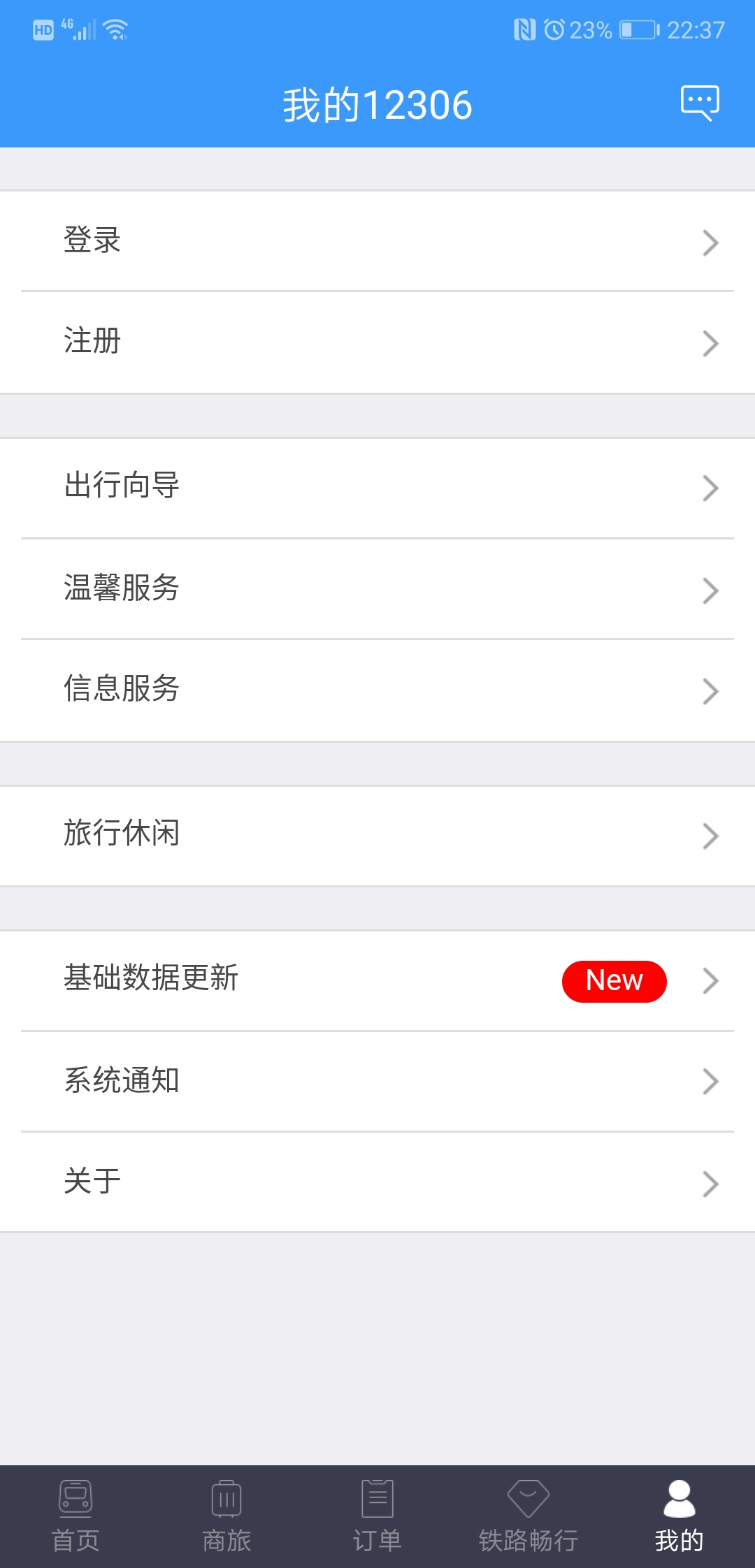
Task: Open 系统通知 system notifications
Action: pos(377,1081)
